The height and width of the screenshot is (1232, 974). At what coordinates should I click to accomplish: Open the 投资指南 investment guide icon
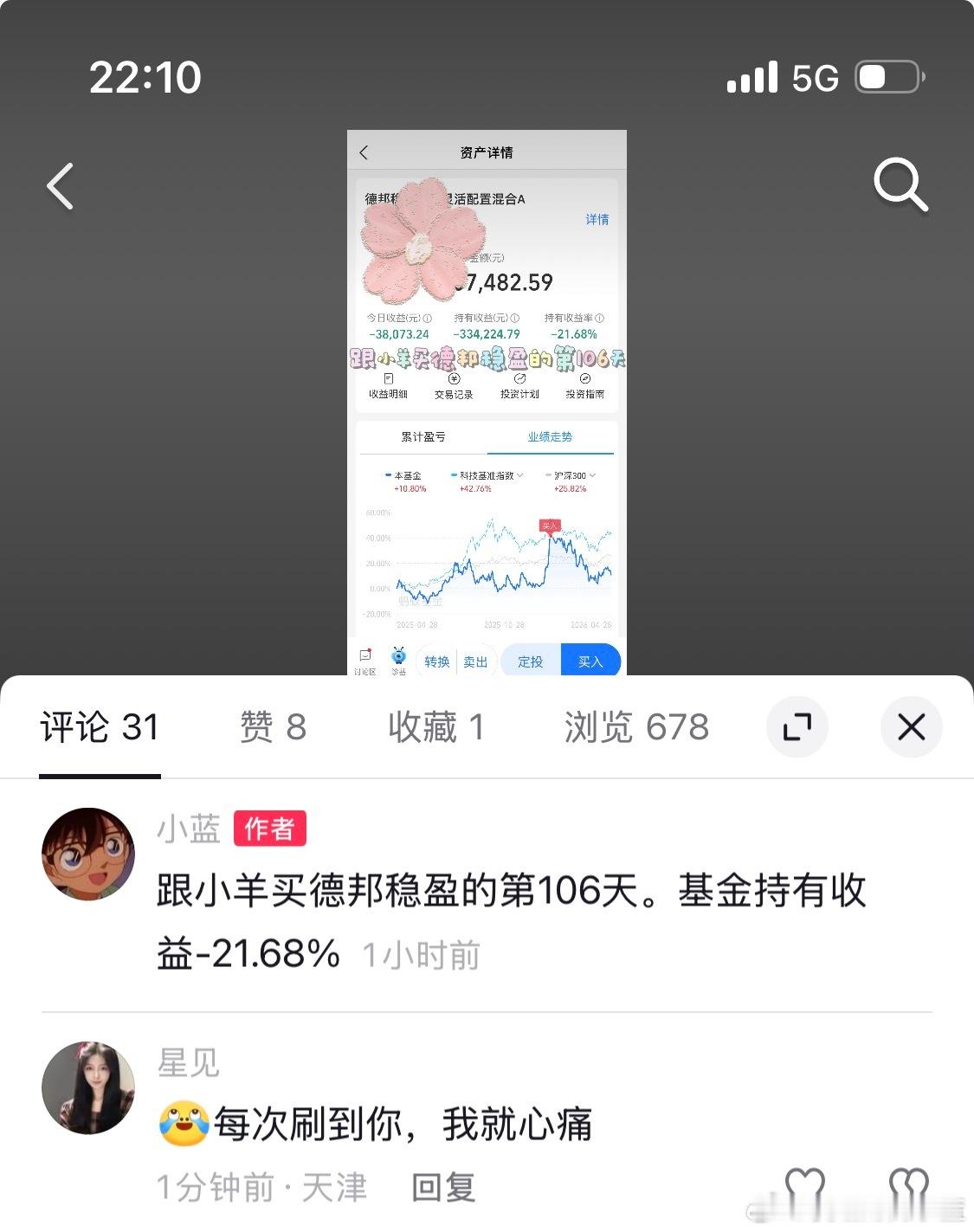584,384
